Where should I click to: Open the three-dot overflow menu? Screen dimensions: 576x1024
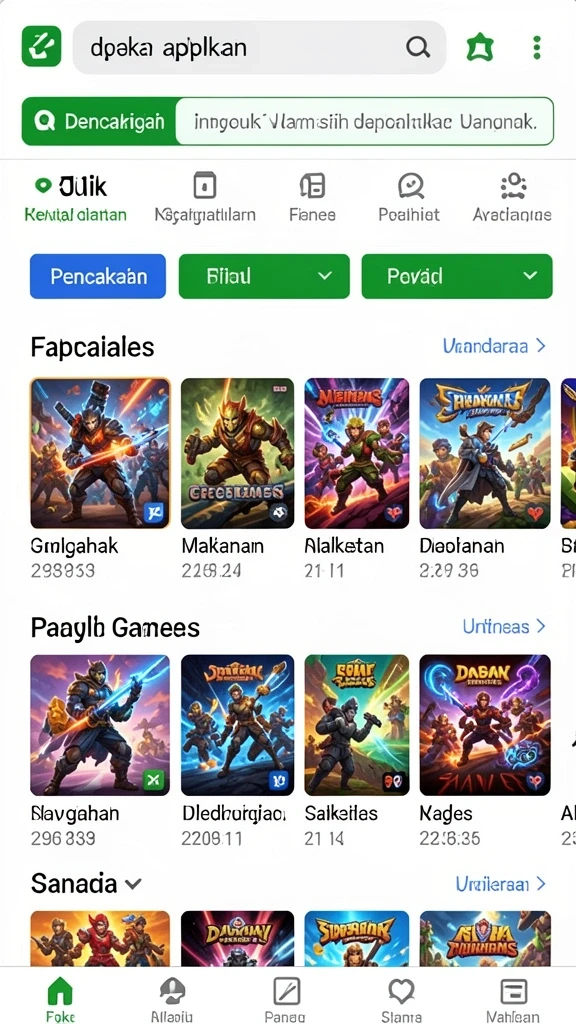(x=536, y=48)
